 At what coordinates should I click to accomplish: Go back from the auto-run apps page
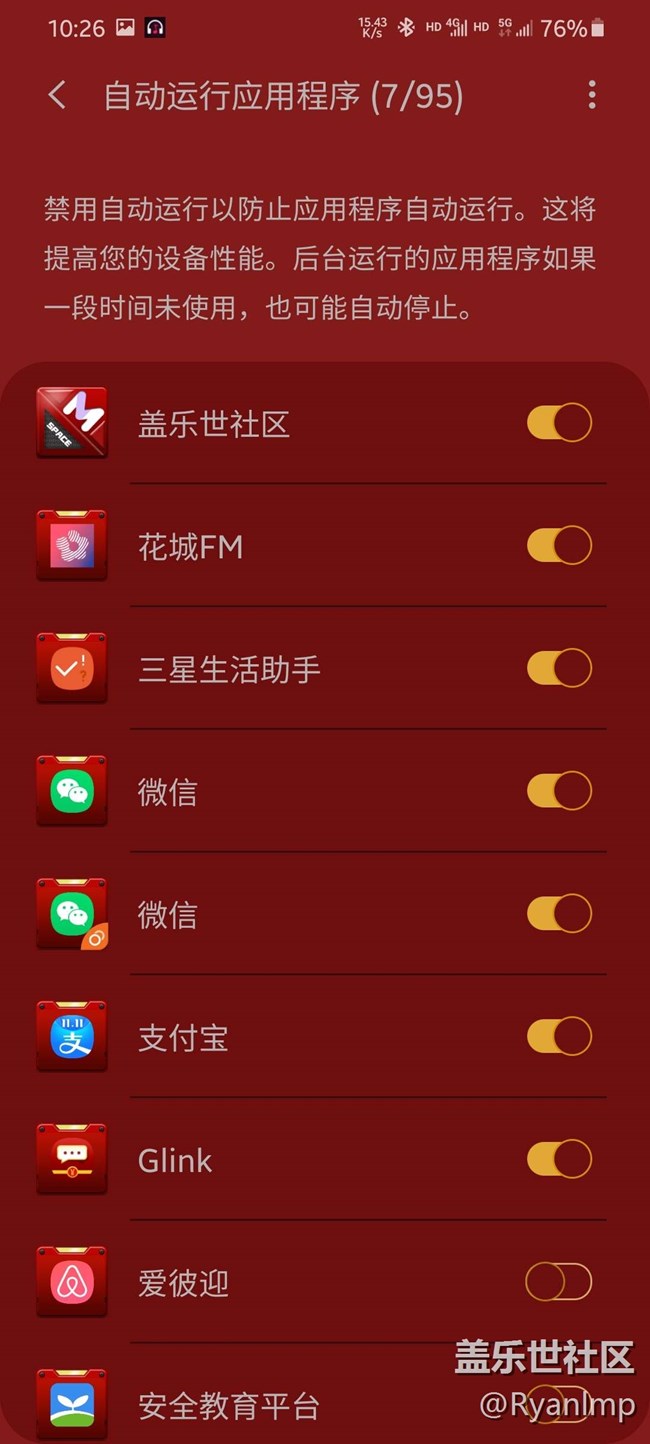click(x=58, y=96)
